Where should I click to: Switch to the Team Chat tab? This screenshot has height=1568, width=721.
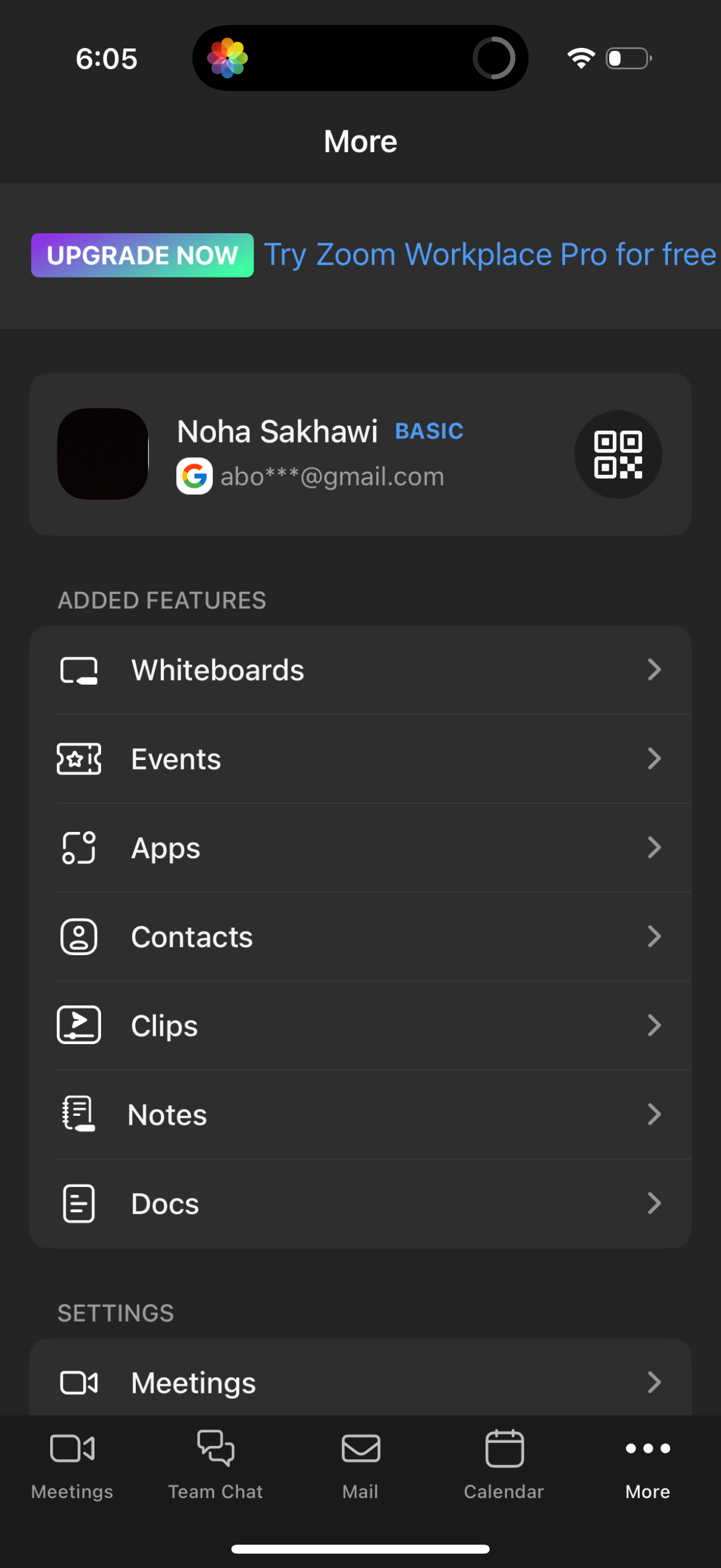tap(215, 1467)
